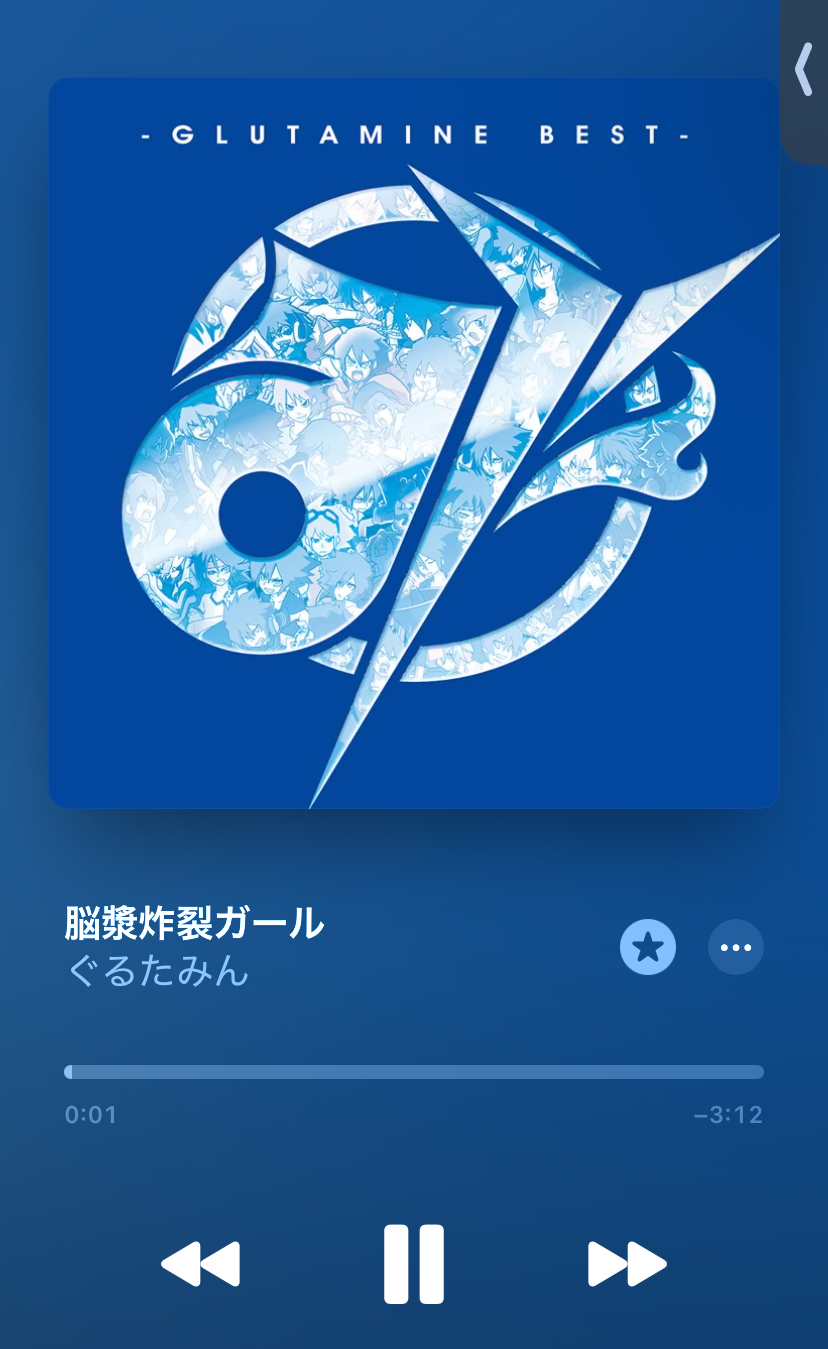Favorite the song with the star icon
Viewport: 828px width, 1349px height.
648,947
